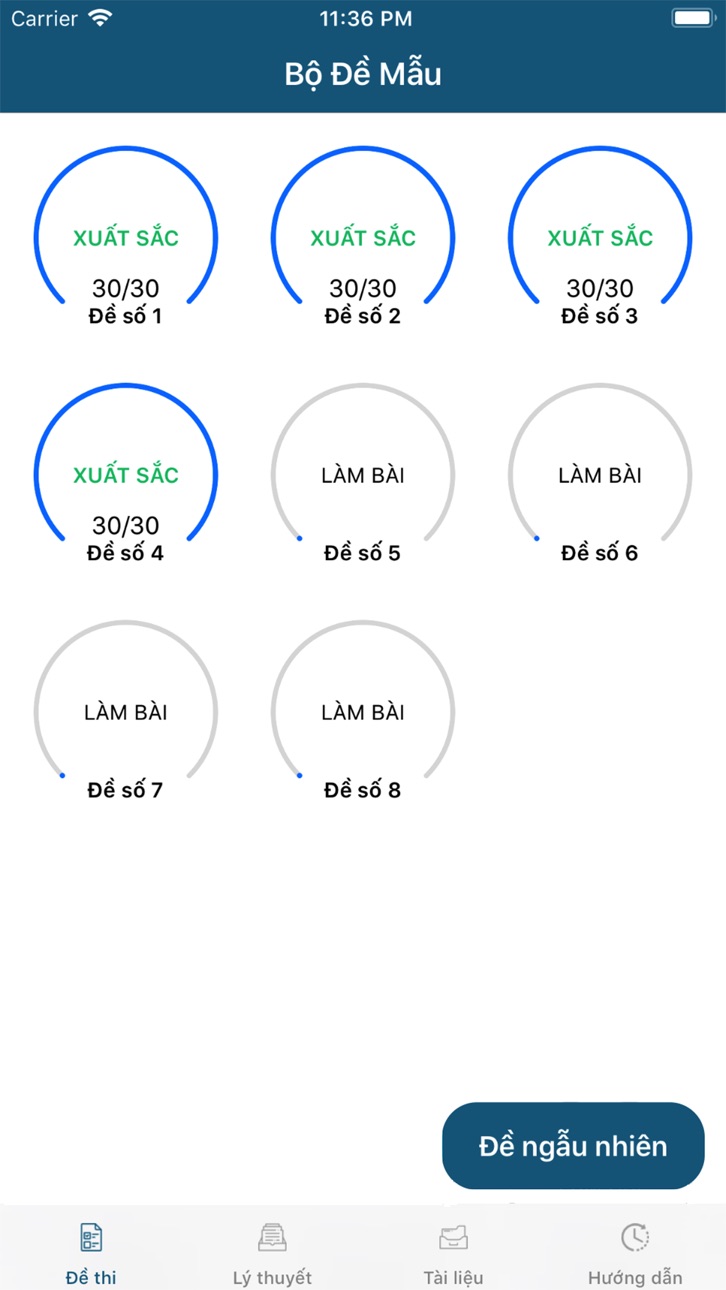Select the Đề số 3 circle

pos(599,238)
